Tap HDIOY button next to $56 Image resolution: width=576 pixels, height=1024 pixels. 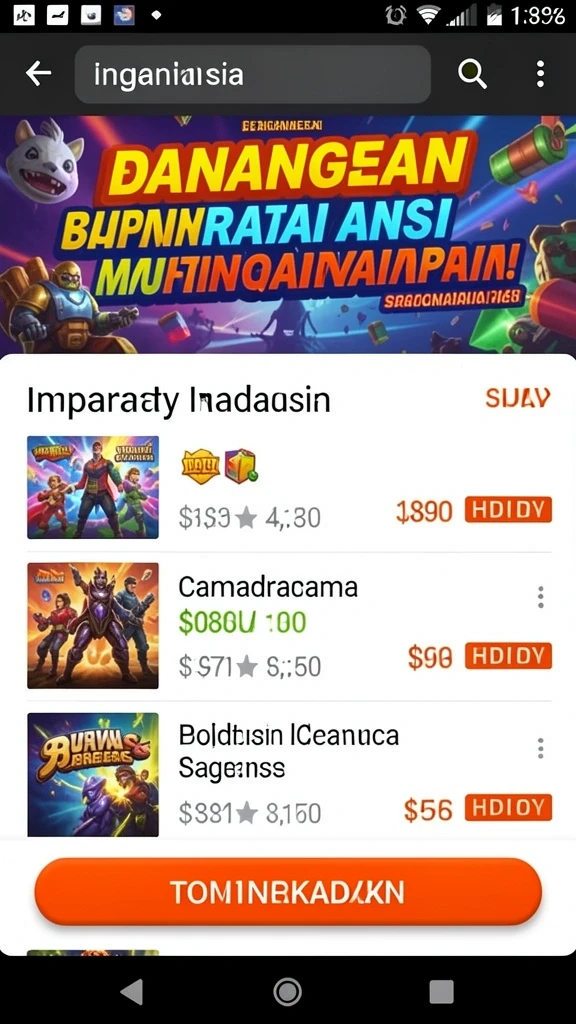pos(508,808)
